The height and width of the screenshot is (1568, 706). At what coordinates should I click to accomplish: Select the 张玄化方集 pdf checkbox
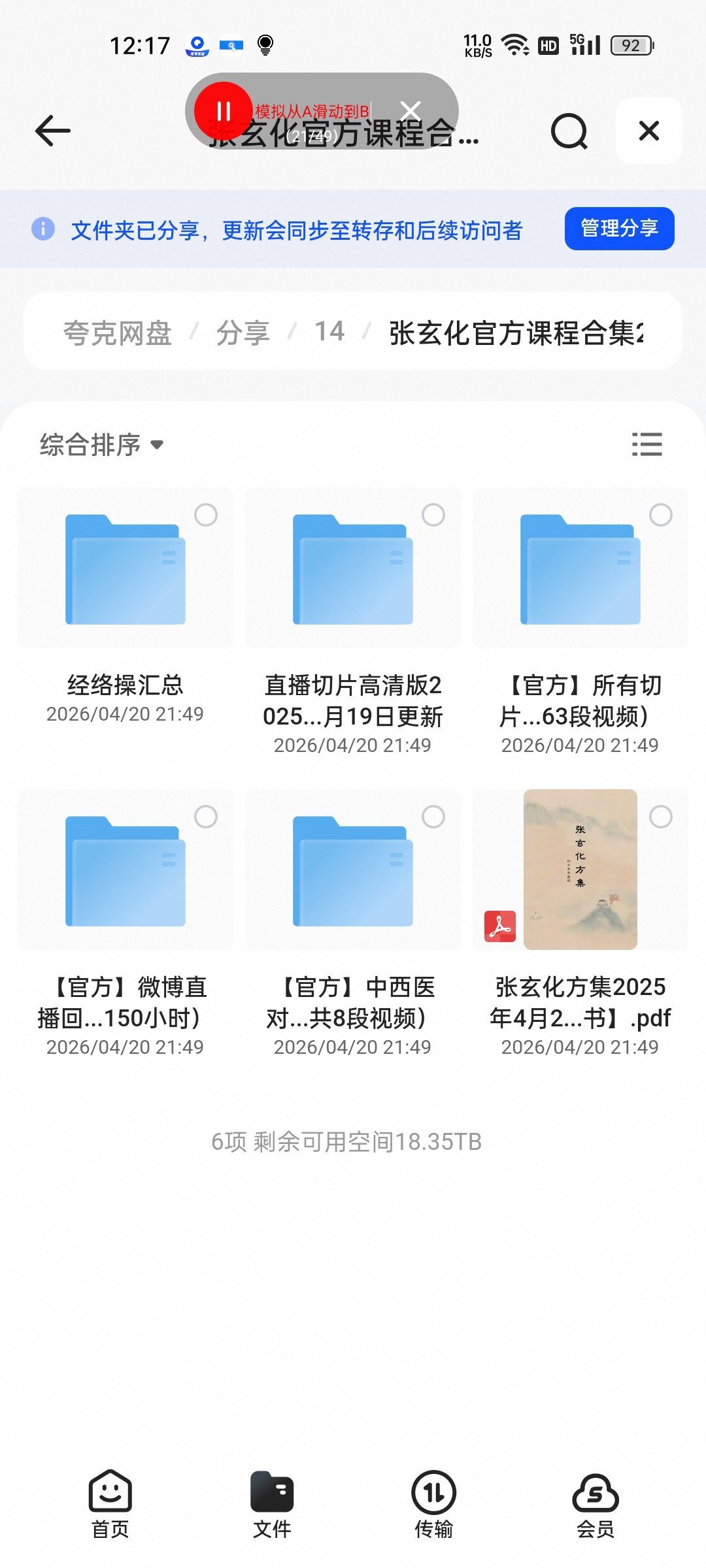661,817
